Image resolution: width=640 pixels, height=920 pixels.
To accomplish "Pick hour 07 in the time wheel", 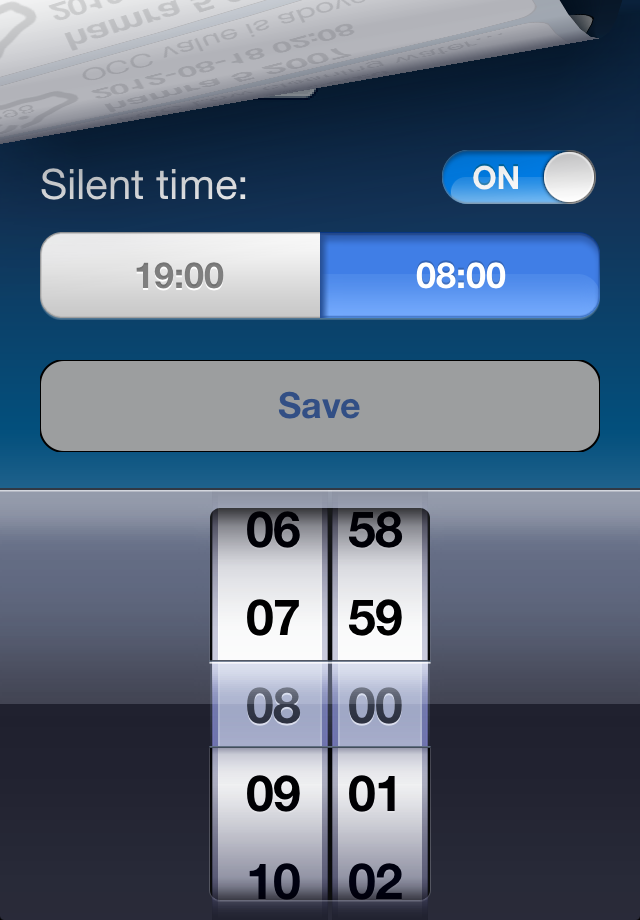I will [272, 620].
